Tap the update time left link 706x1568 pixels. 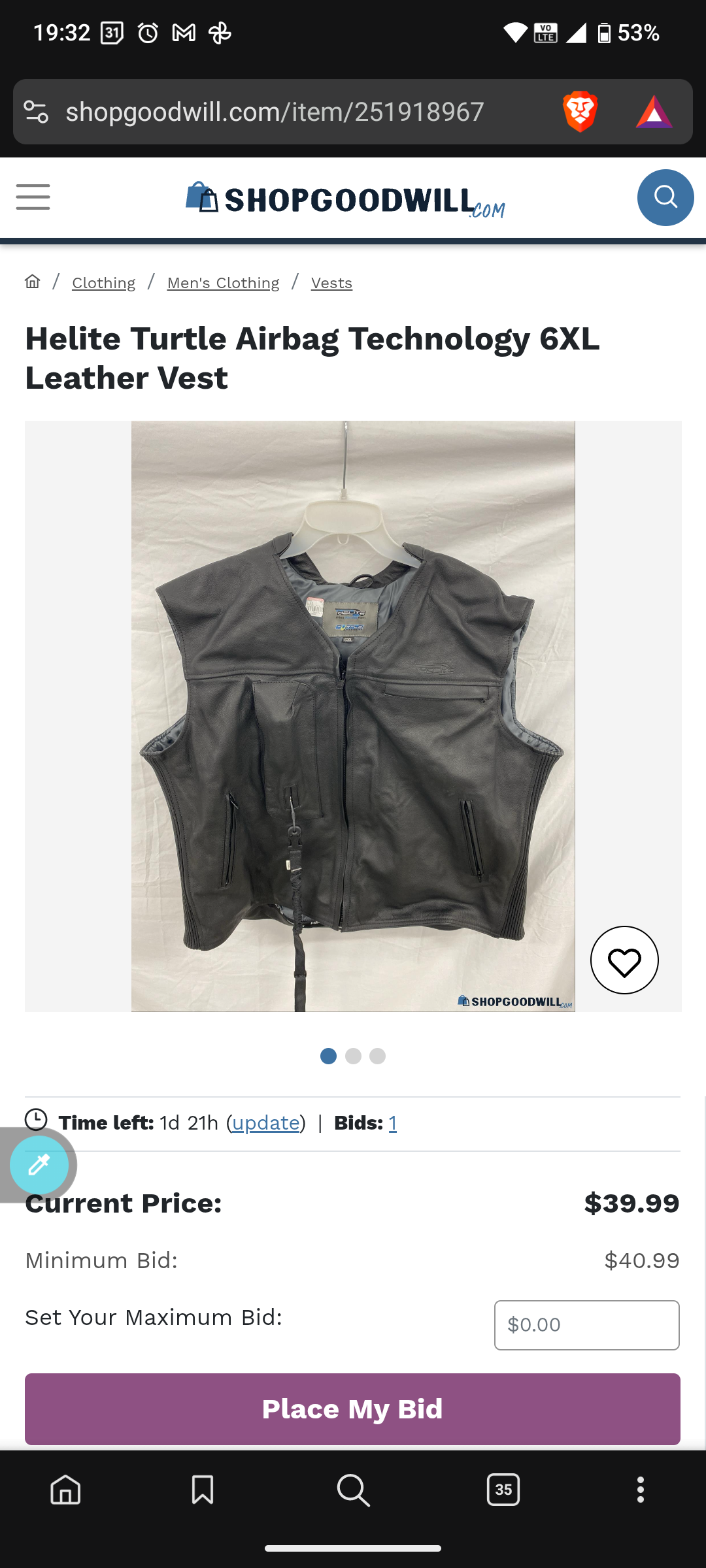coord(266,1123)
